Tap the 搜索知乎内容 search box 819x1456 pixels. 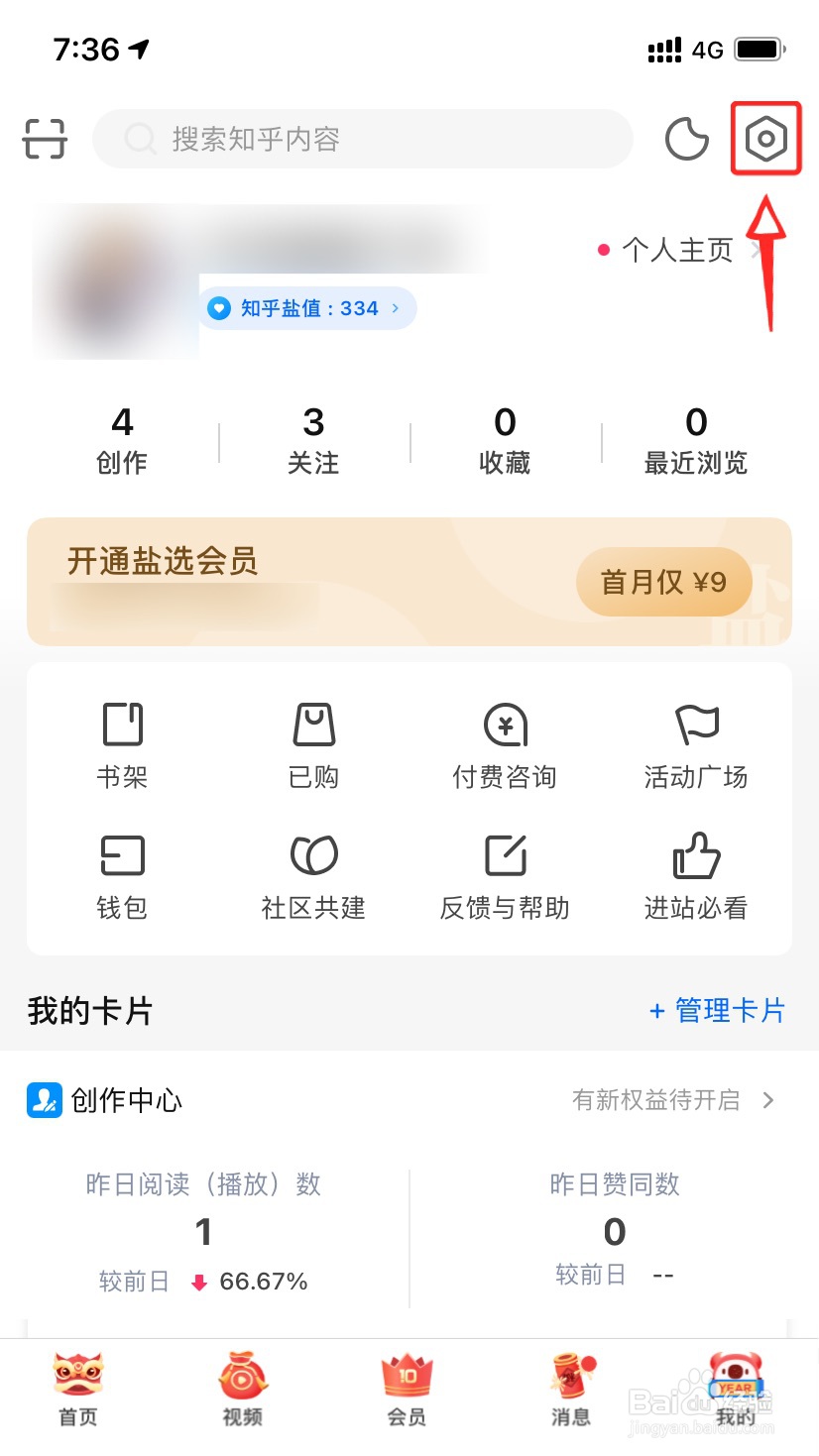[362, 139]
